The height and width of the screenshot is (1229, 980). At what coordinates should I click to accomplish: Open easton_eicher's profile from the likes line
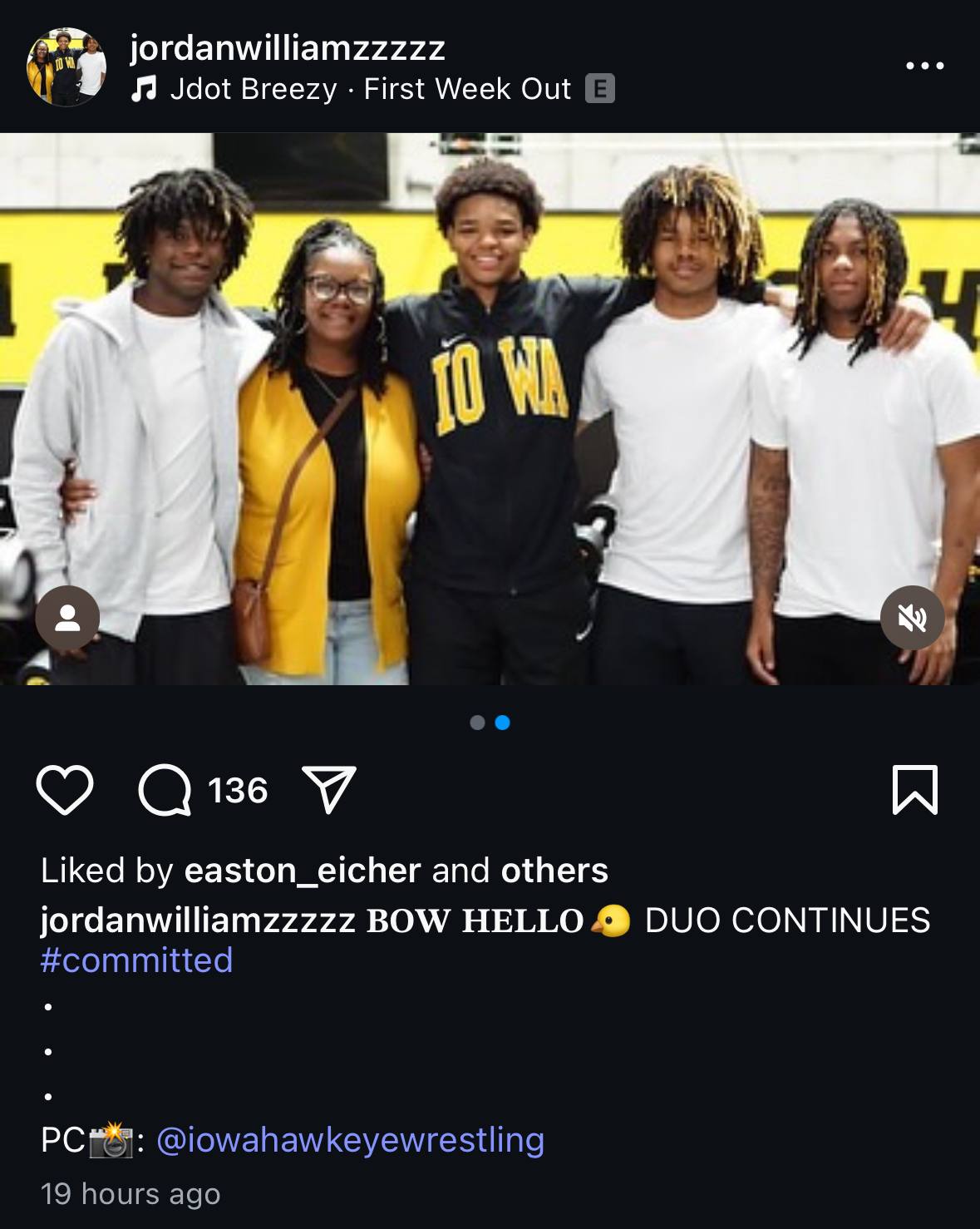303,871
